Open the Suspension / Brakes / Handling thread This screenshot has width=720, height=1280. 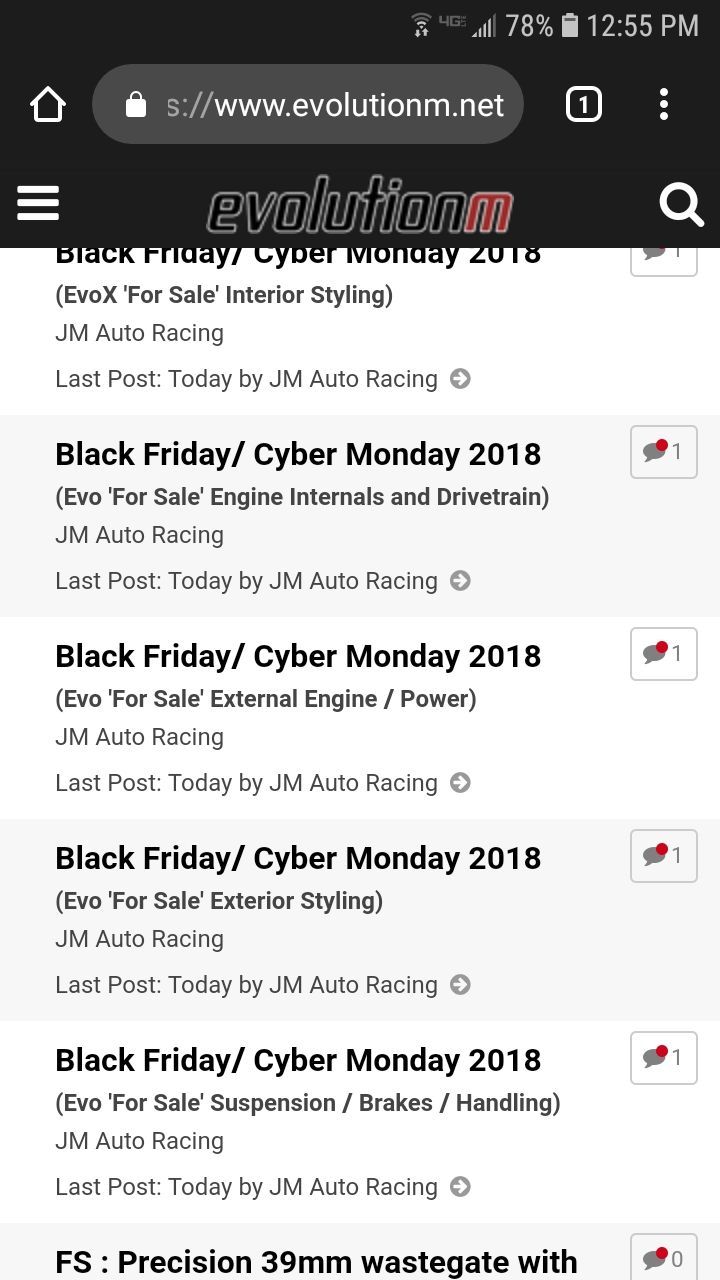point(298,1060)
